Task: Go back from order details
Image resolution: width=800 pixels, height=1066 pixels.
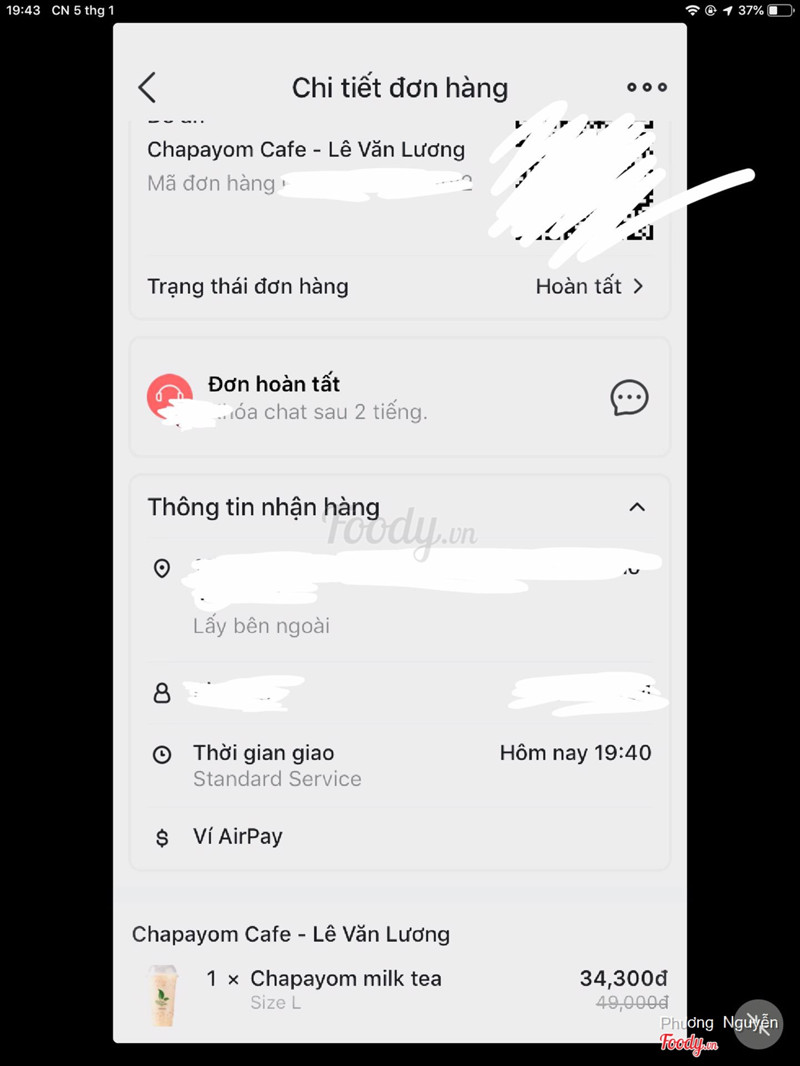Action: pos(147,88)
